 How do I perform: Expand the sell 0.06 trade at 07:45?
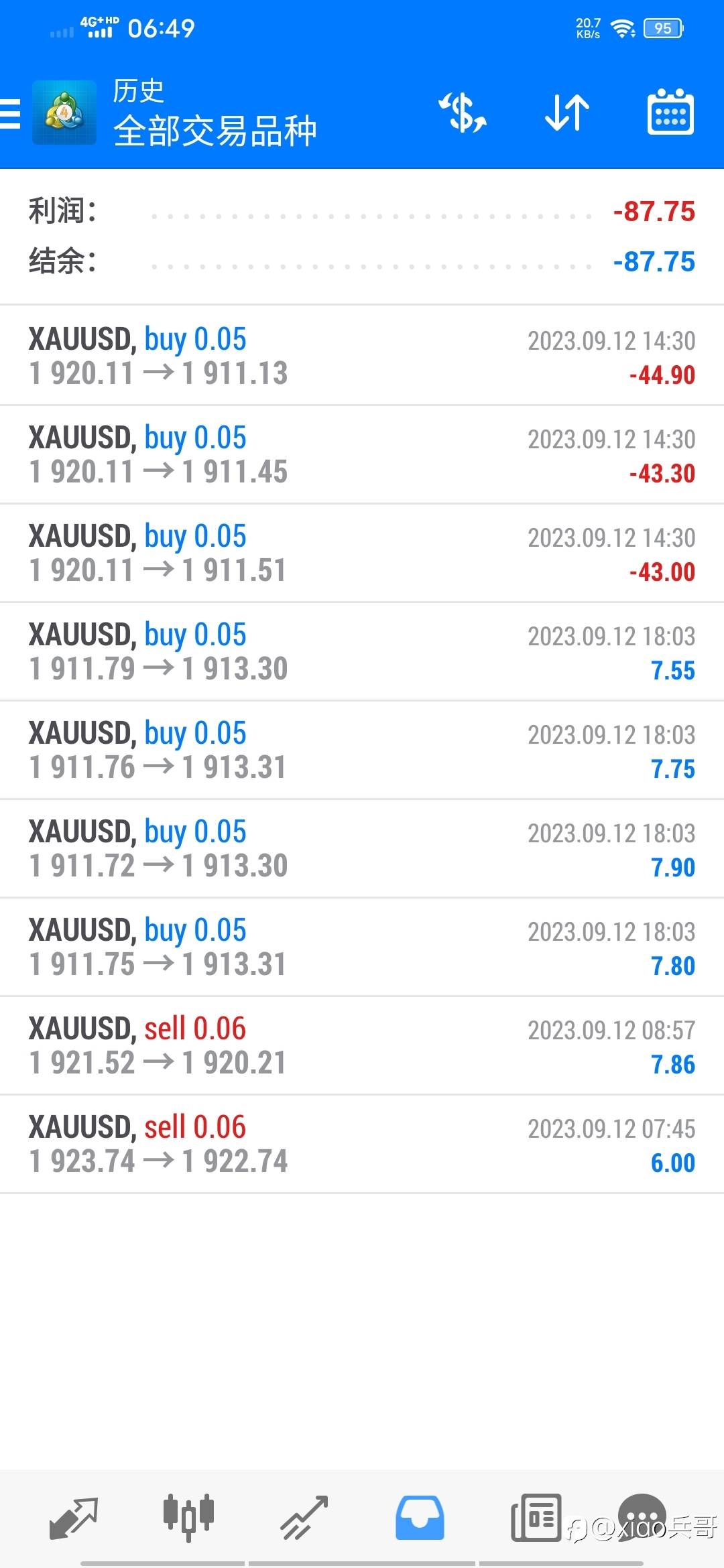tap(362, 1144)
